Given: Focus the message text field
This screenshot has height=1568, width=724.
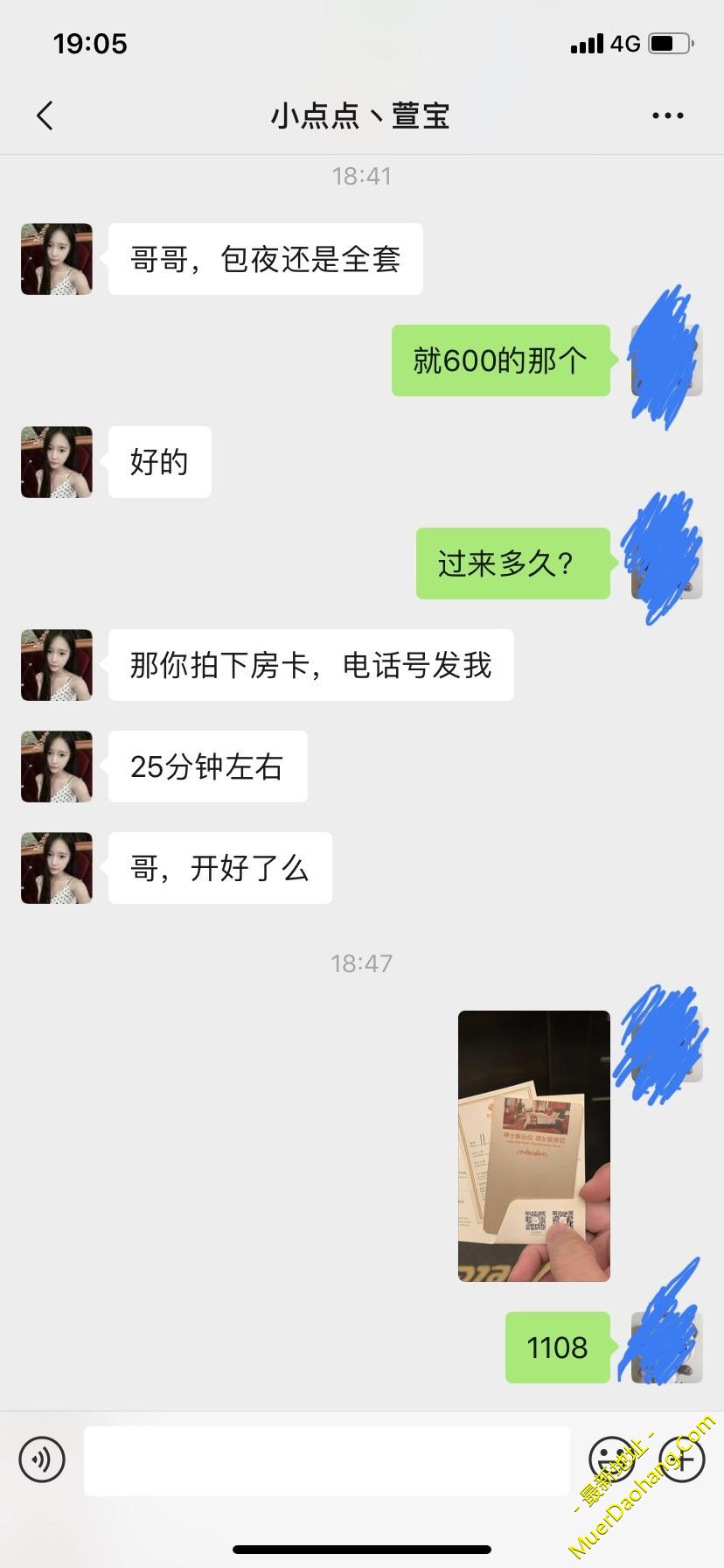Looking at the screenshot, I should pos(326,1459).
